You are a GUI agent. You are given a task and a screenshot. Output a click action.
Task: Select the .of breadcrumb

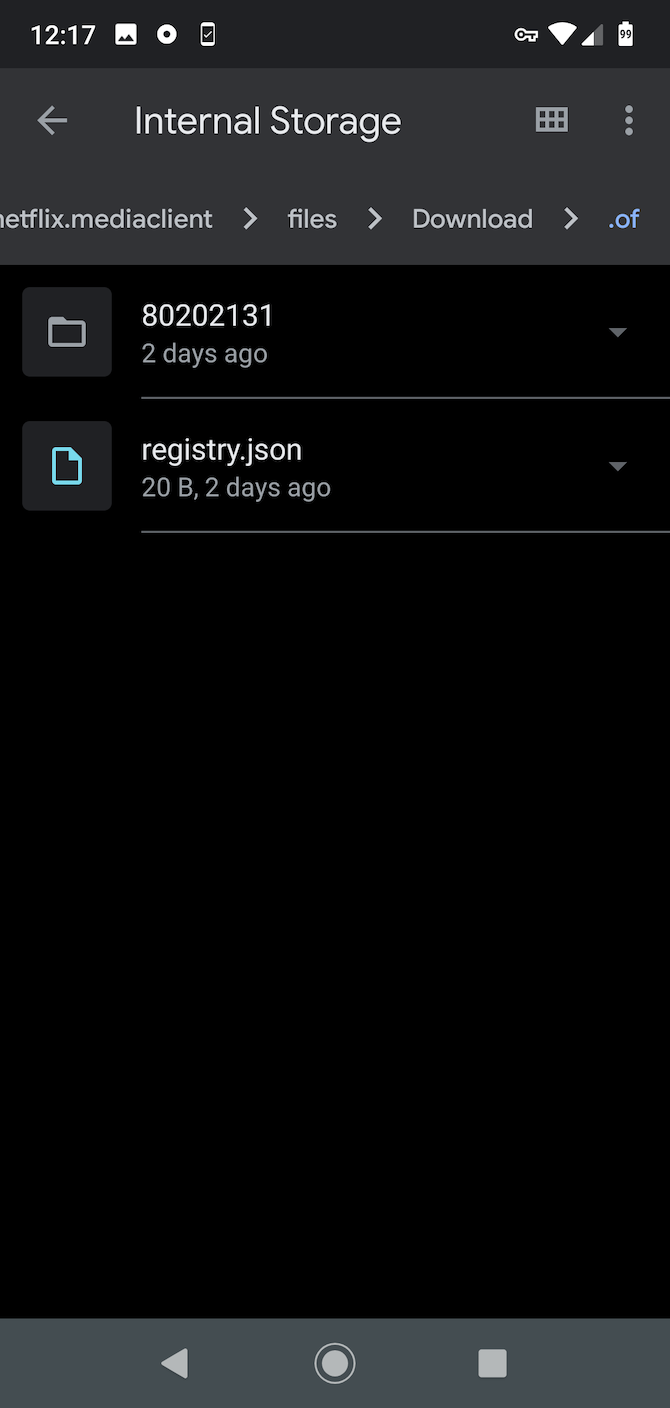[x=624, y=219]
